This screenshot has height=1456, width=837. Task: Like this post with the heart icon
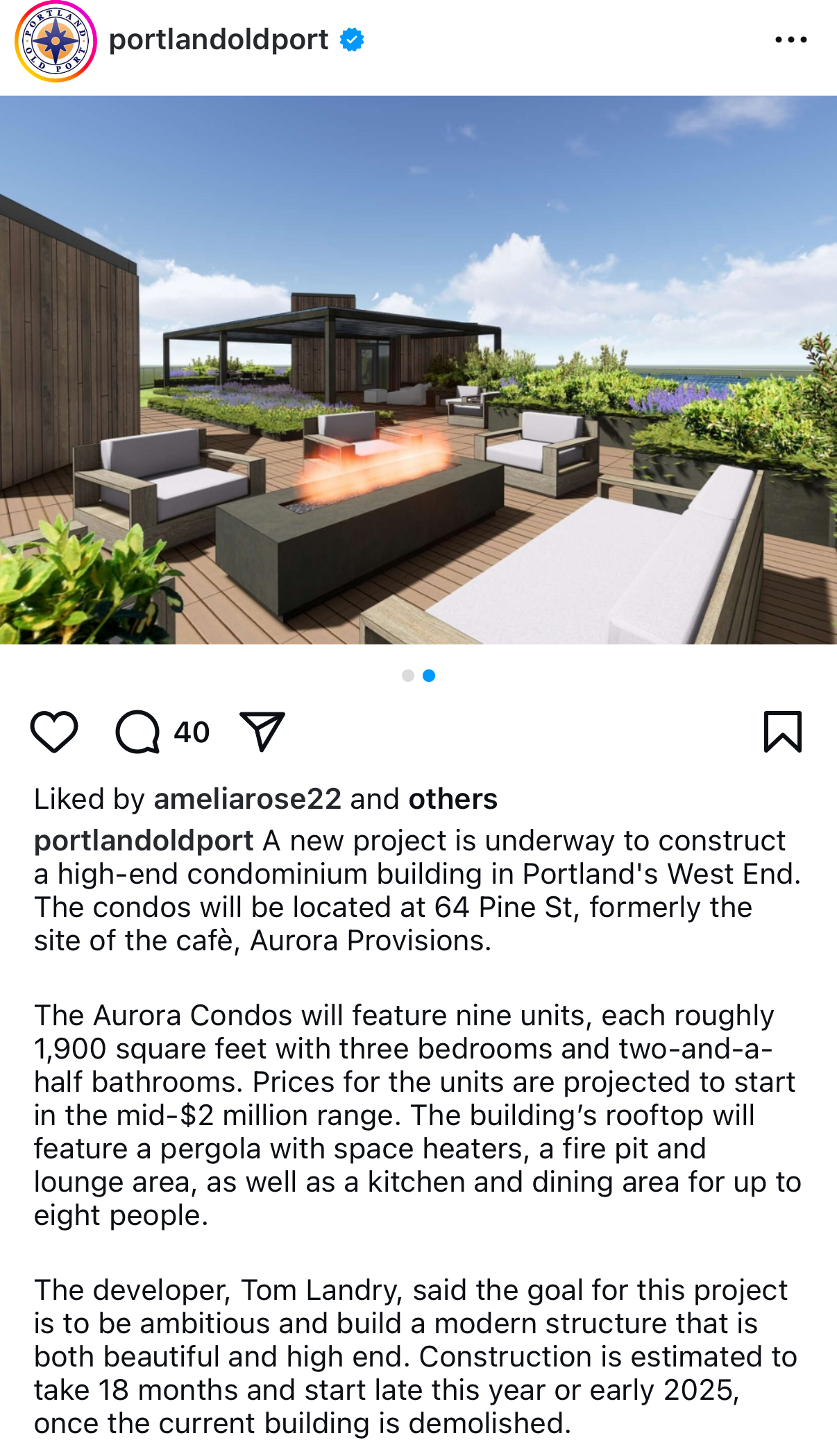pos(54,732)
